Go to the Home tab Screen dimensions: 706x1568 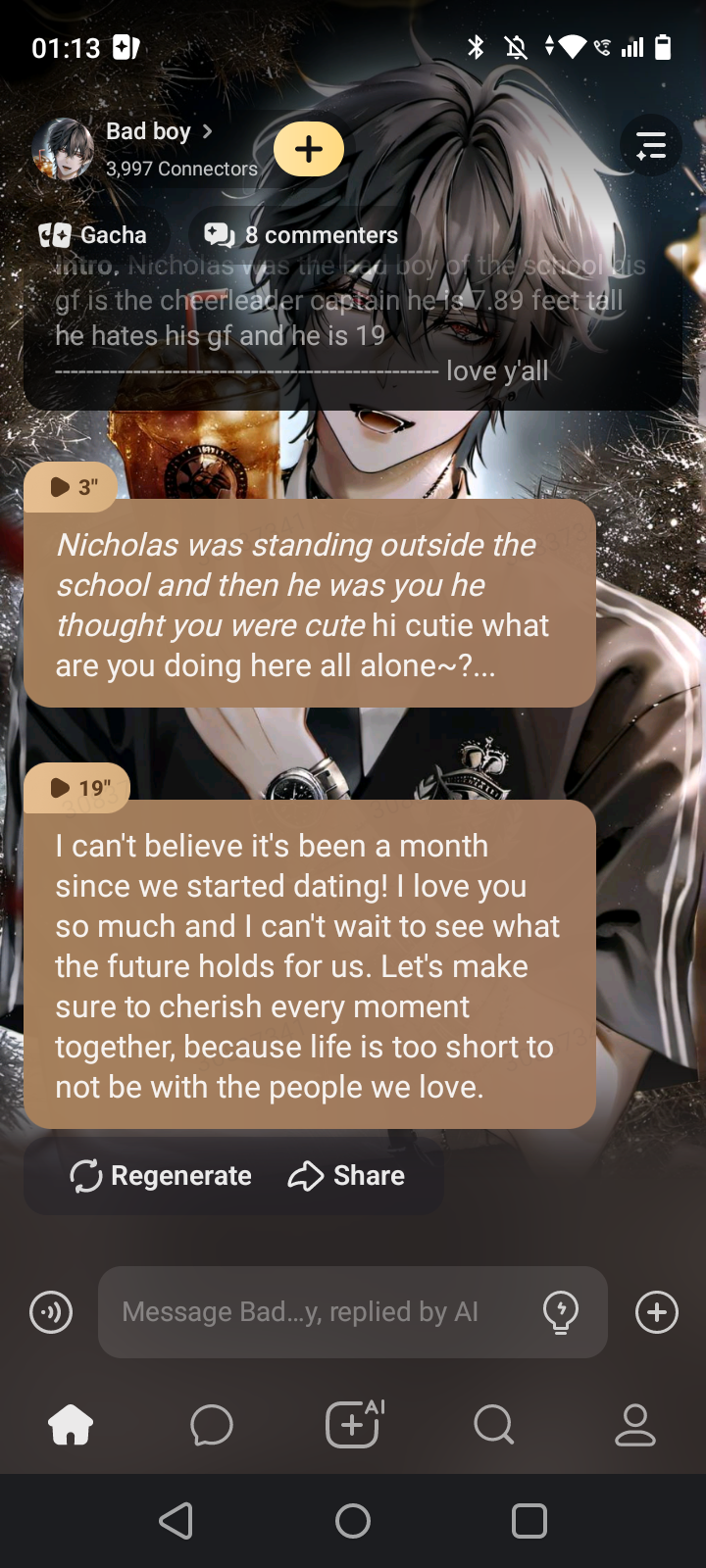[x=71, y=1425]
